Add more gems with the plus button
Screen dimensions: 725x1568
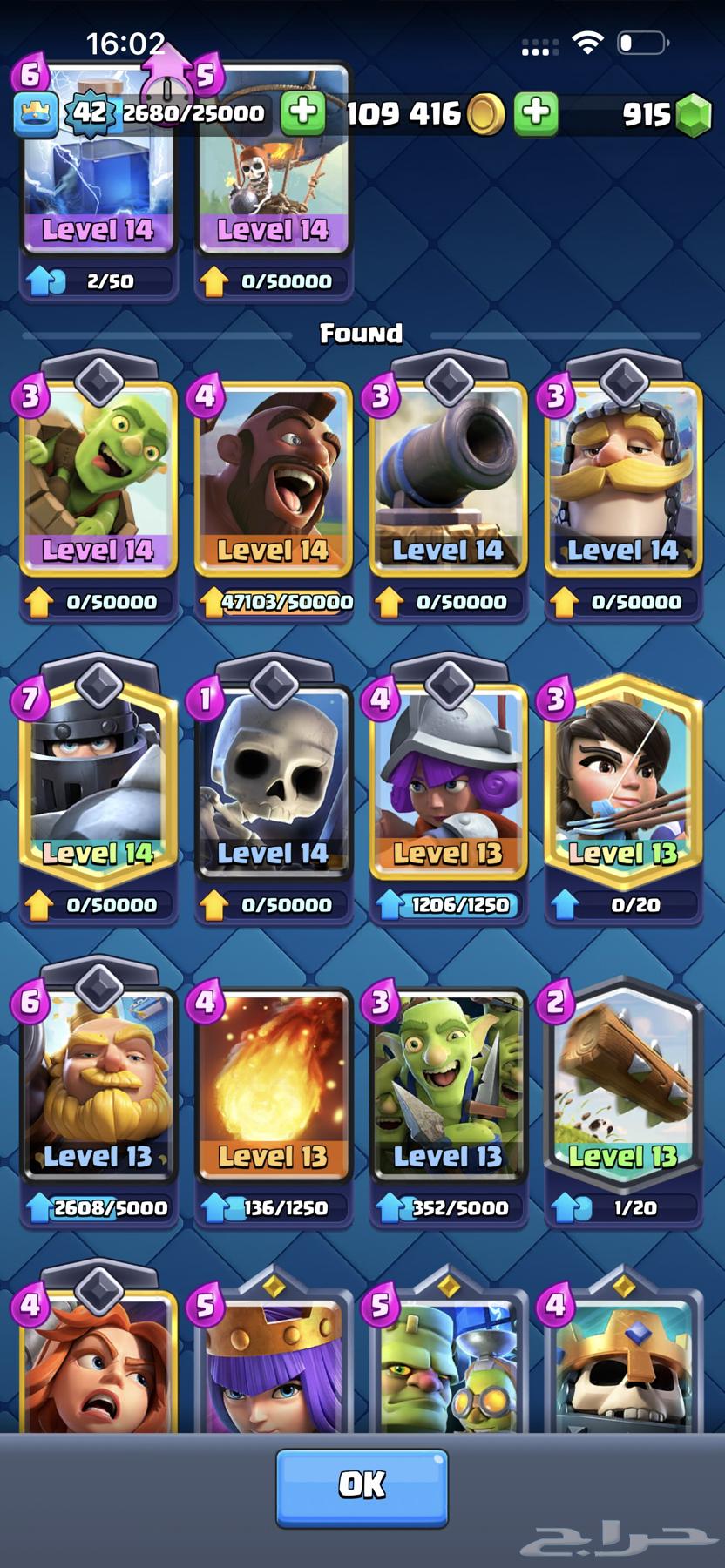[536, 113]
